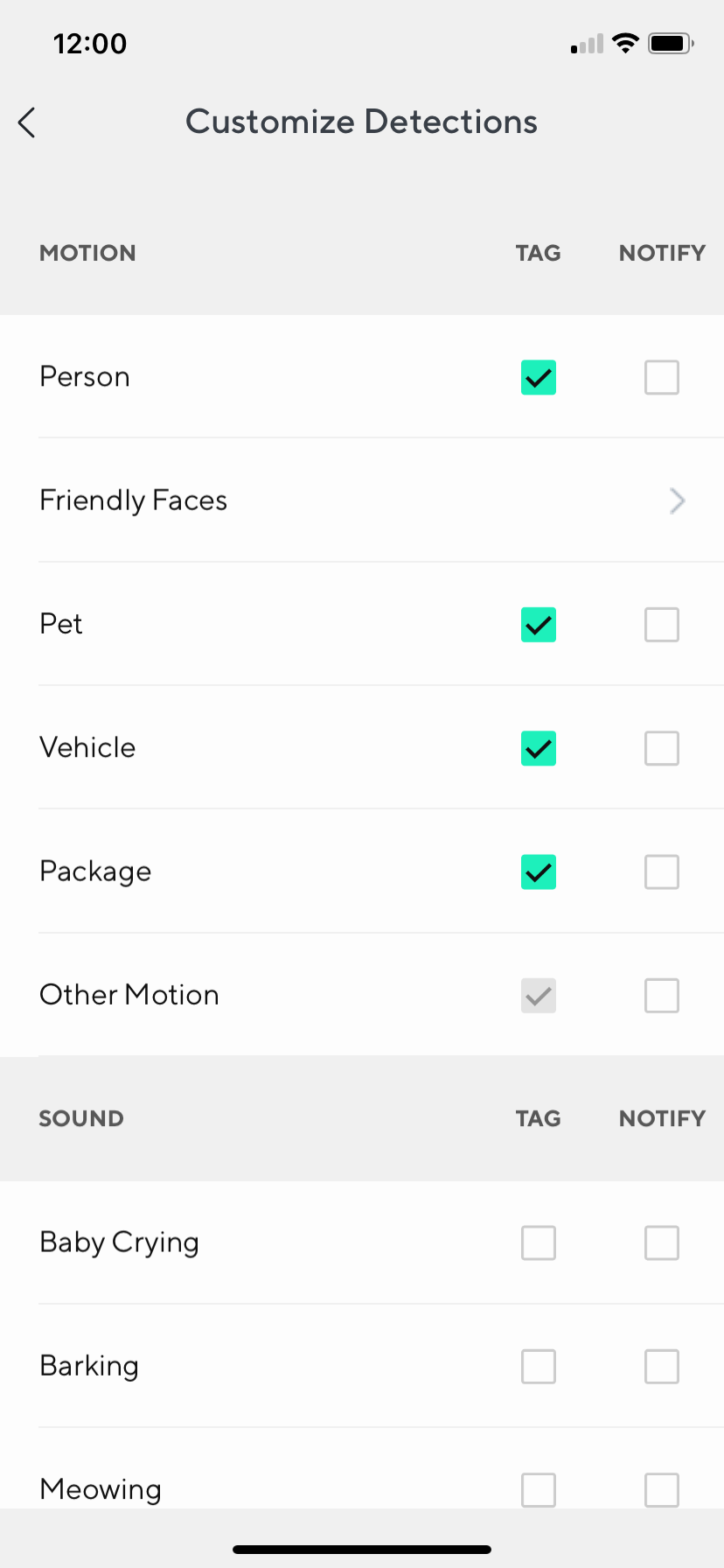Enable Notify for Person detection

click(661, 378)
